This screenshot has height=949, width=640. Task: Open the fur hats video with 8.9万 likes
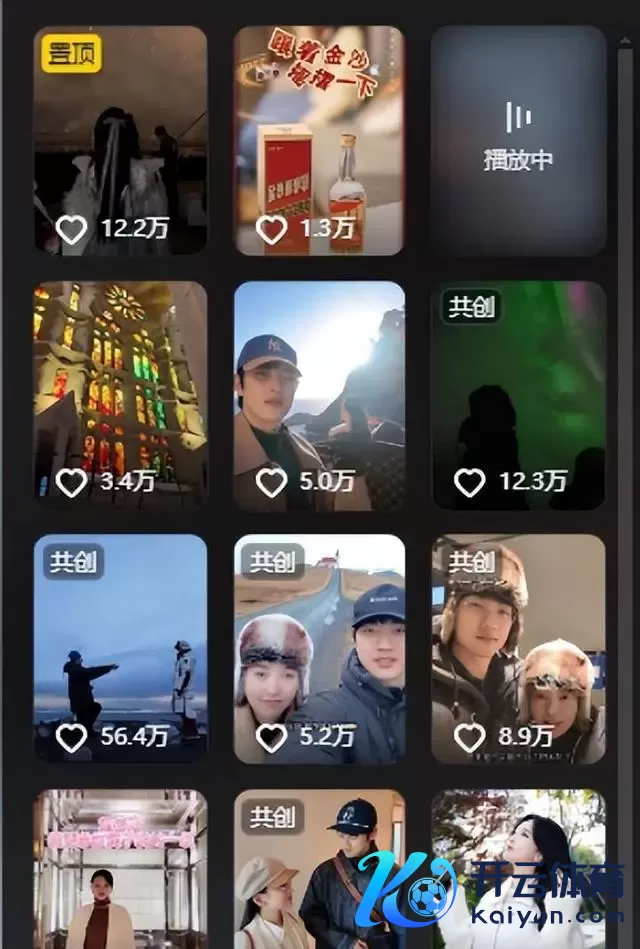[518, 648]
